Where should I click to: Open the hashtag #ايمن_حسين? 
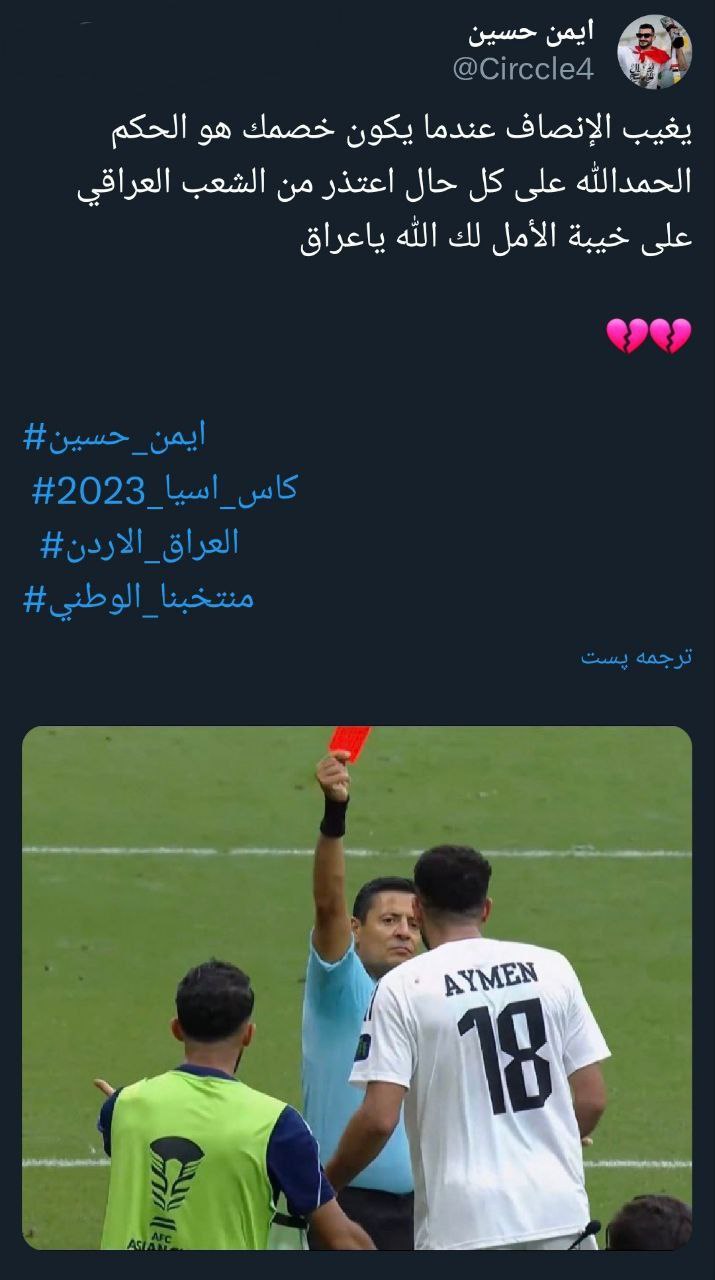click(x=115, y=436)
